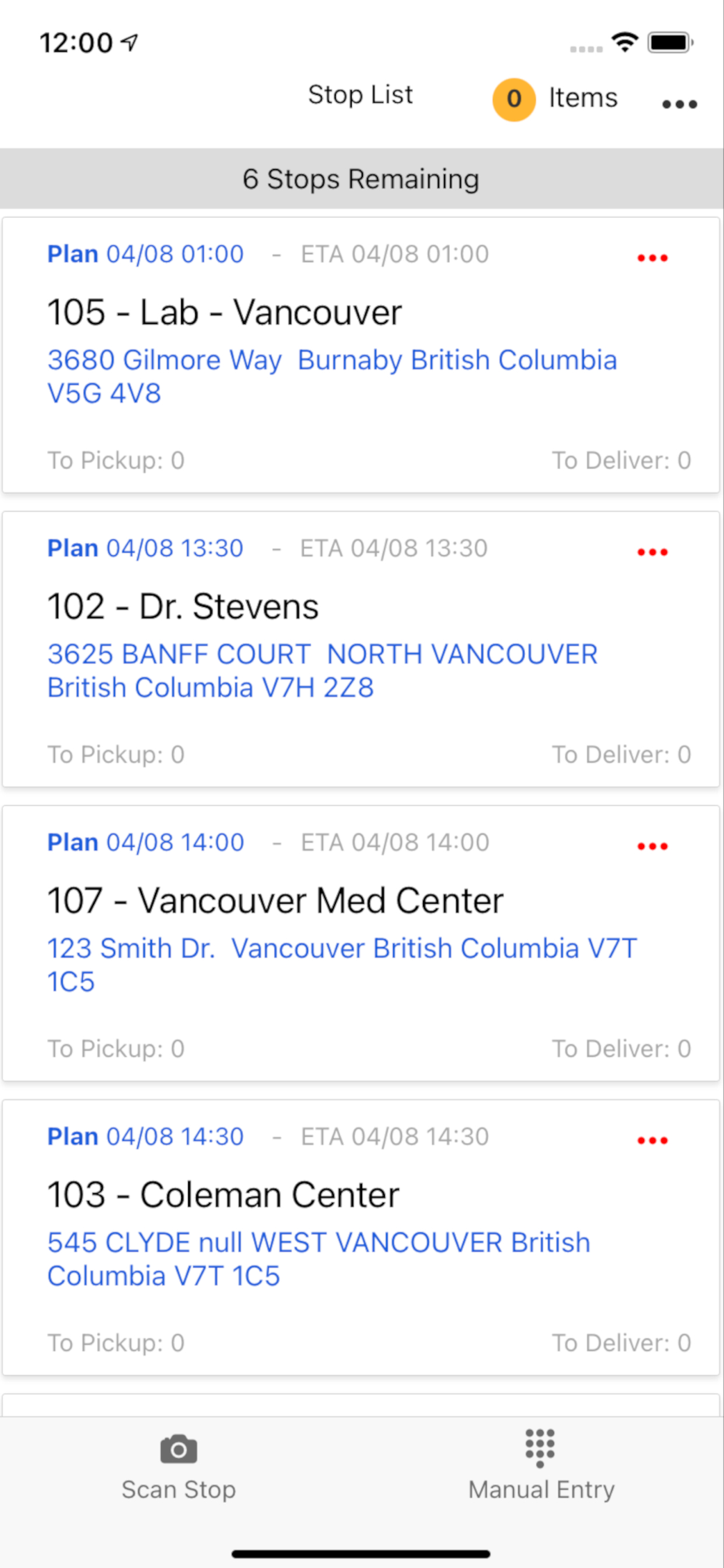724x1568 pixels.
Task: Open the 3625 BANFF COURT address link
Action: click(322, 670)
